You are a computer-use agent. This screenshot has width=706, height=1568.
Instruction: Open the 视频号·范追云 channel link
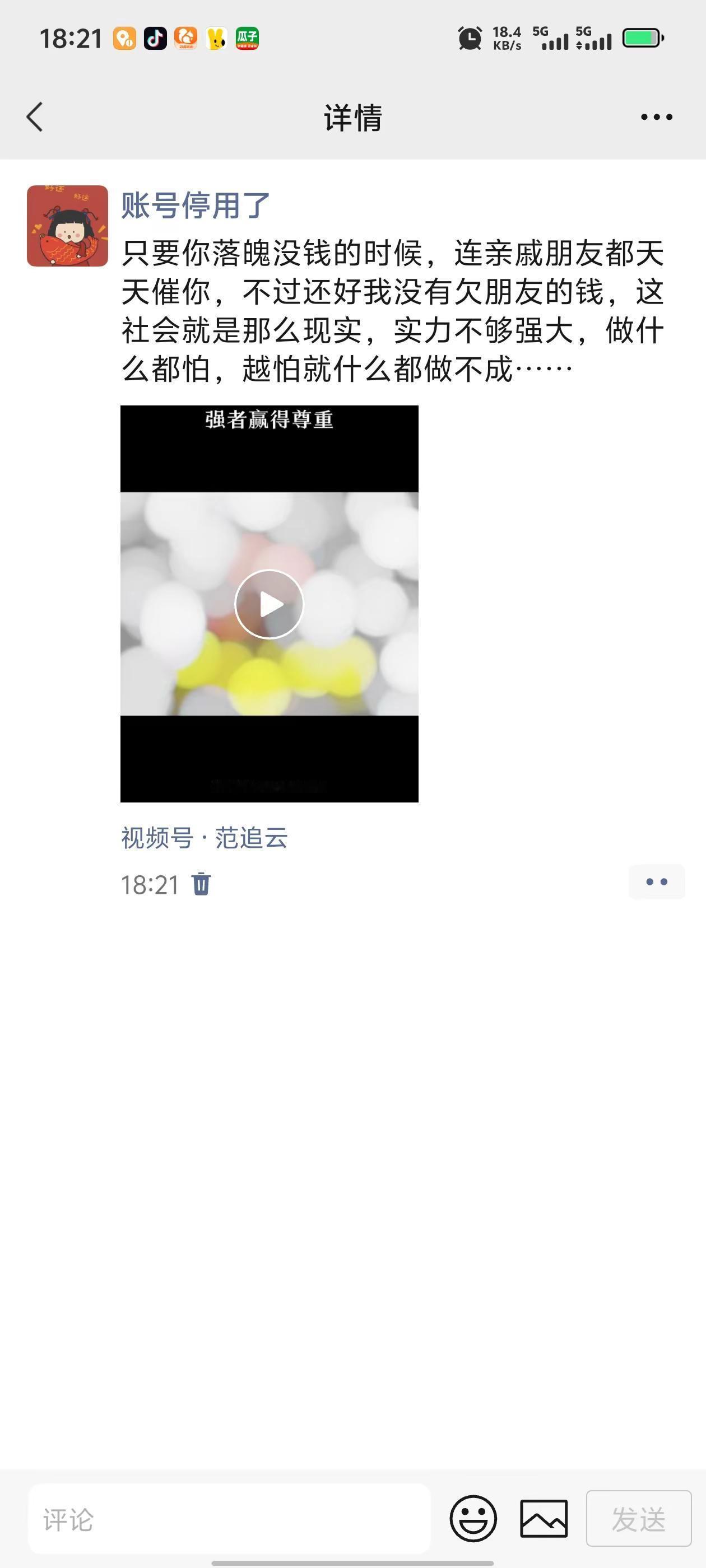tap(206, 838)
